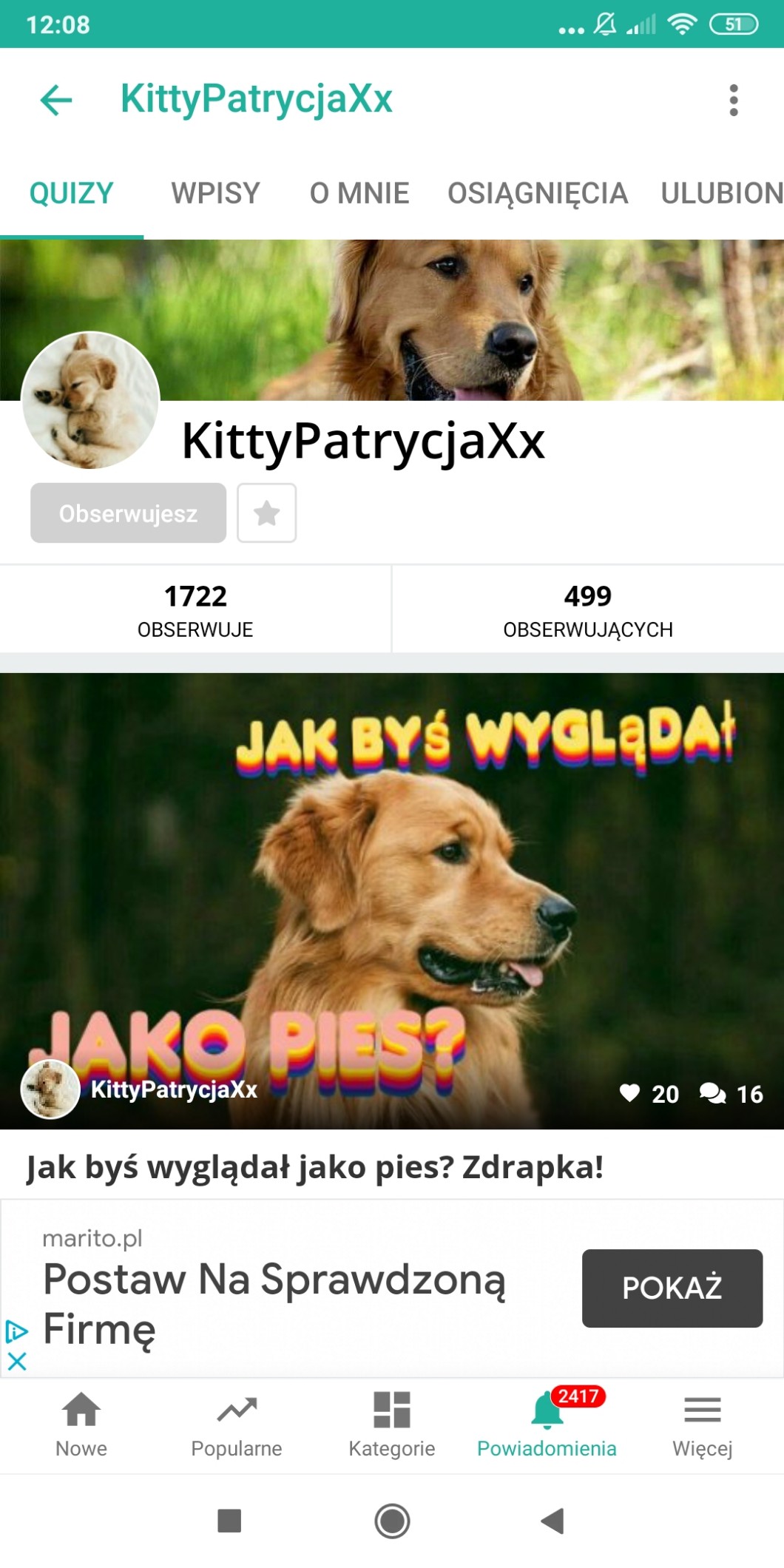Open the 1722 OBSERWUJE list

pos(195,609)
